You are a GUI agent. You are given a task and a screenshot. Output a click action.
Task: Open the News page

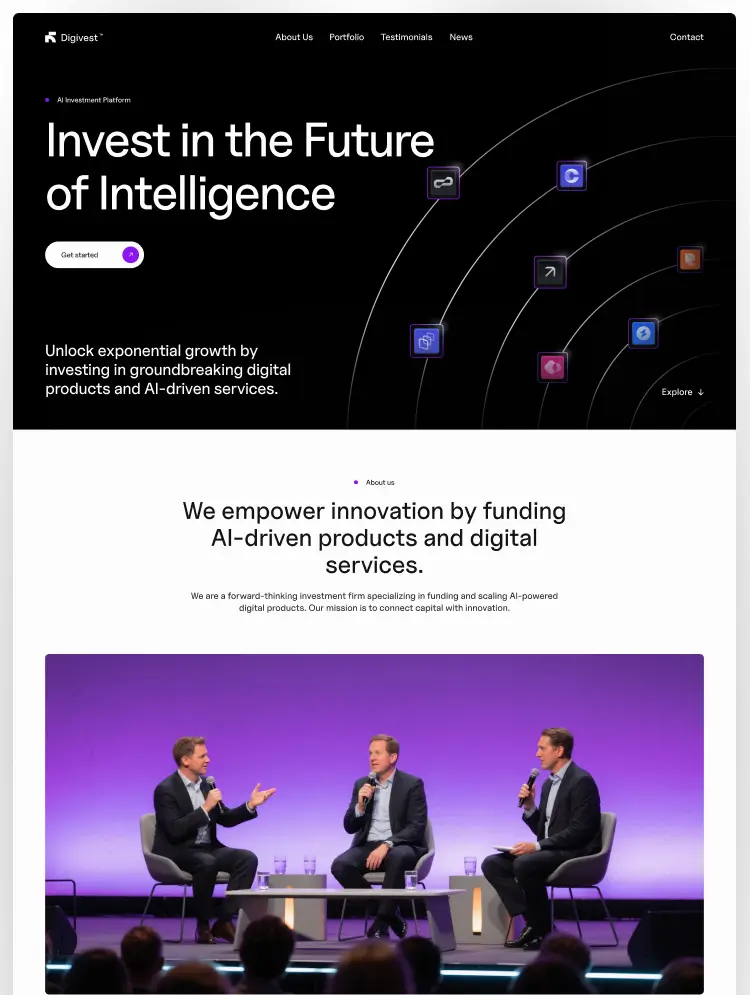[x=461, y=37]
